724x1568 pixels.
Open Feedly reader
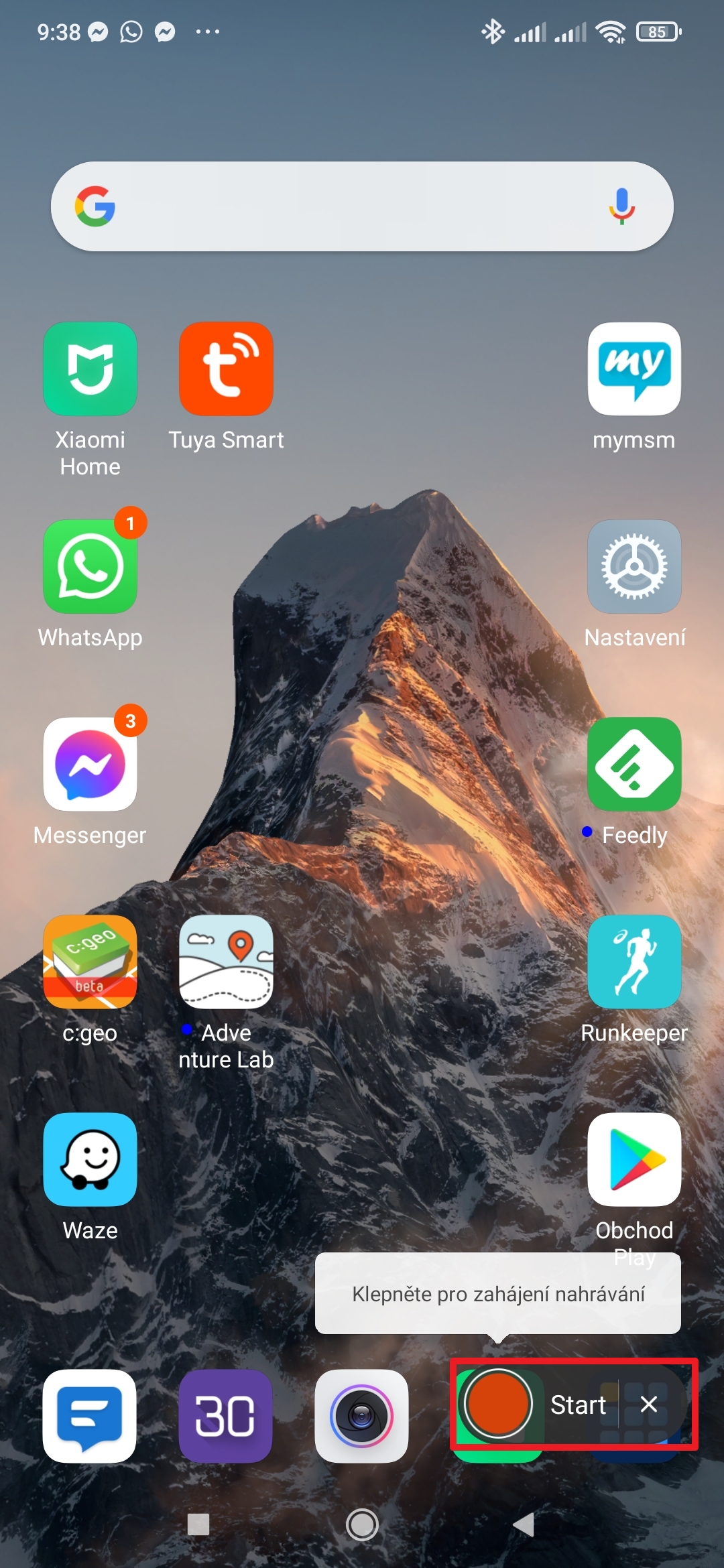click(x=634, y=765)
